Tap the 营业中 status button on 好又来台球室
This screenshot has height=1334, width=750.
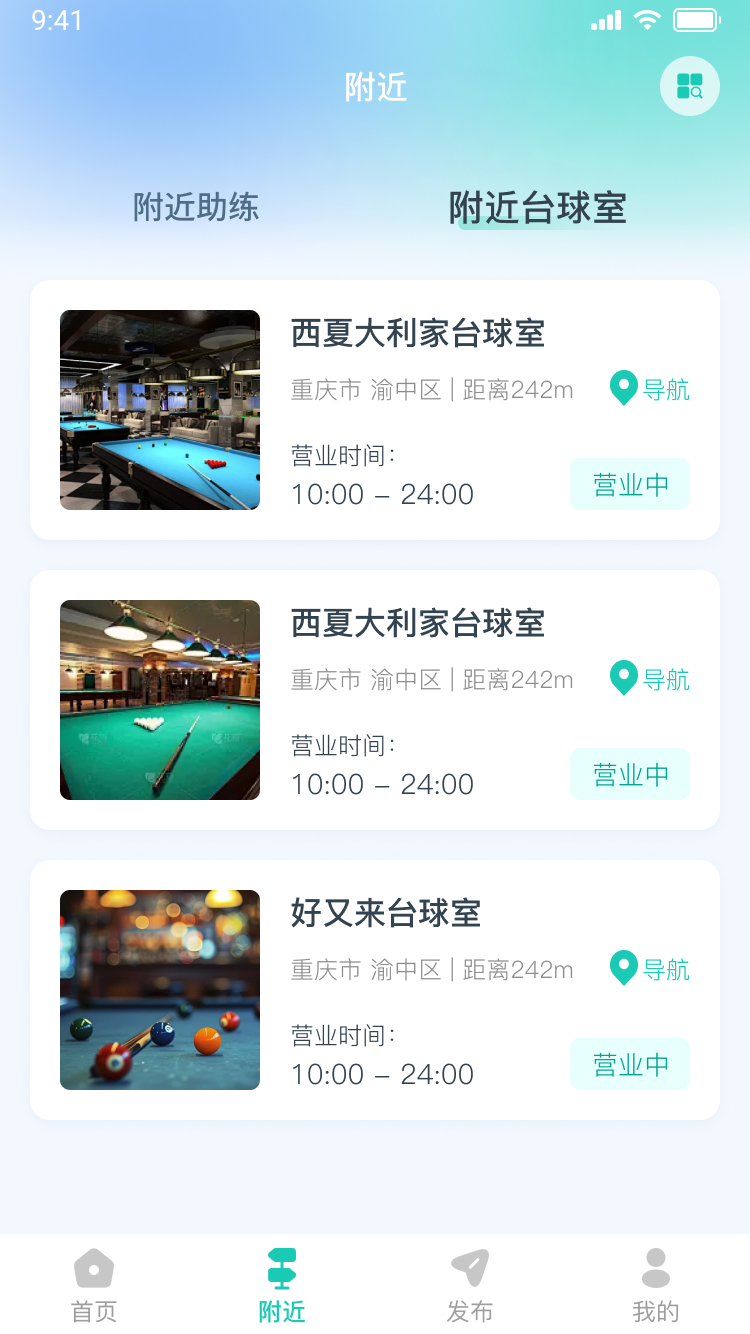coord(629,1063)
